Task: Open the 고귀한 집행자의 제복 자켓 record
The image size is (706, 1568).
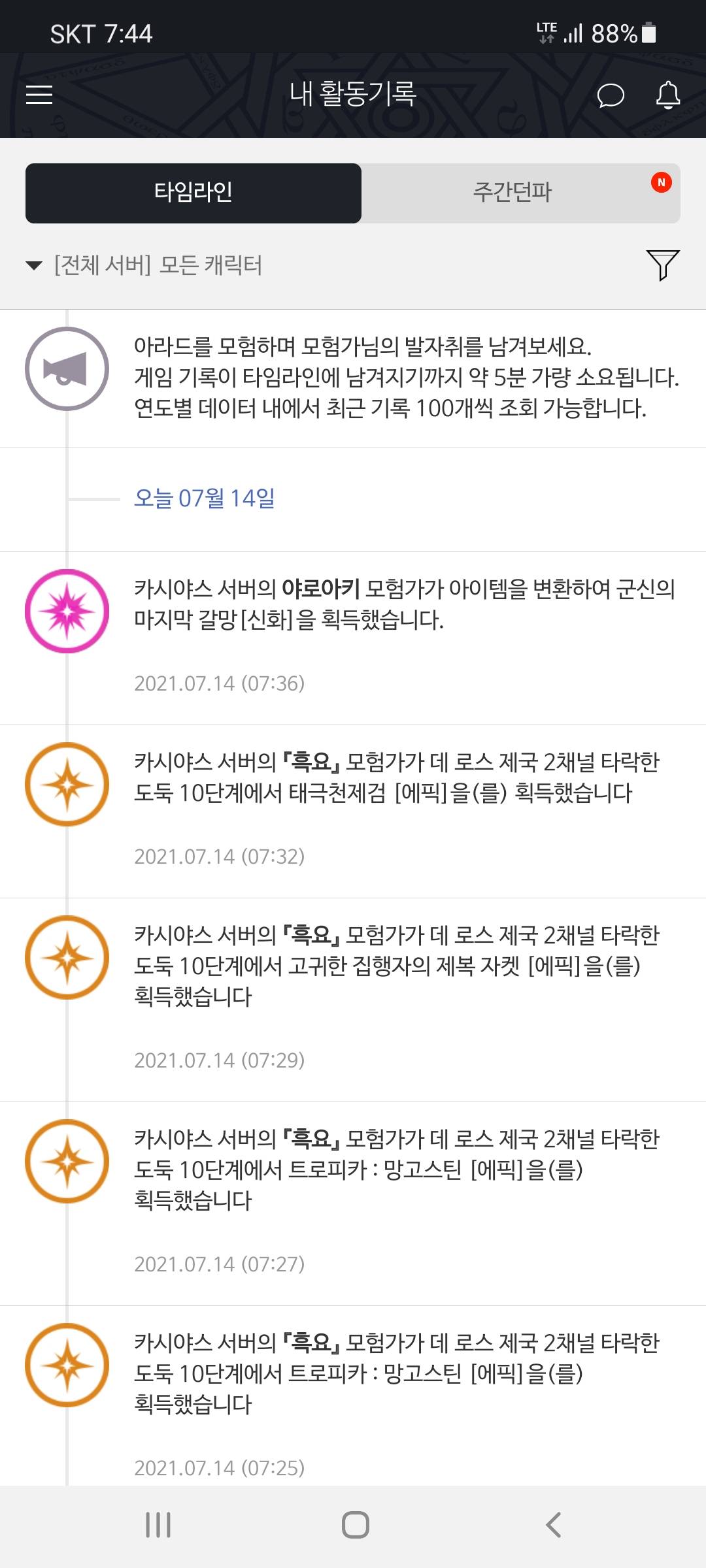Action: point(353,1000)
